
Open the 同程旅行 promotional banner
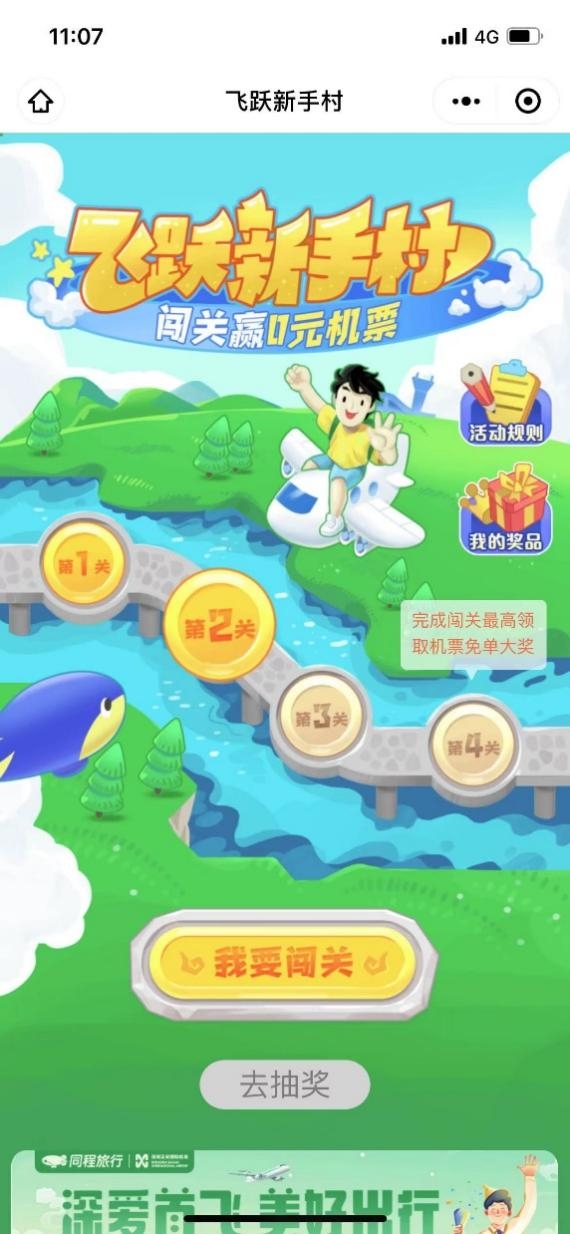click(285, 1191)
